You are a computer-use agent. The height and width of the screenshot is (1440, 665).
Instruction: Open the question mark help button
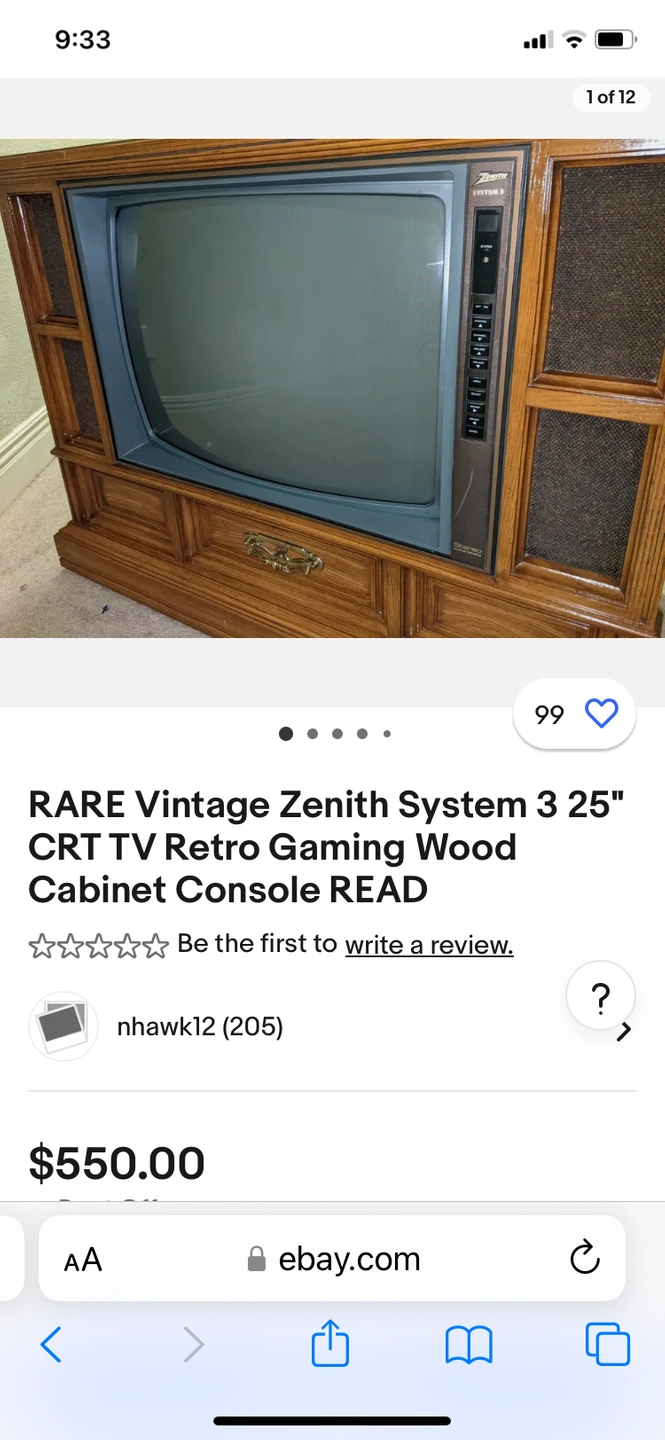click(x=600, y=996)
